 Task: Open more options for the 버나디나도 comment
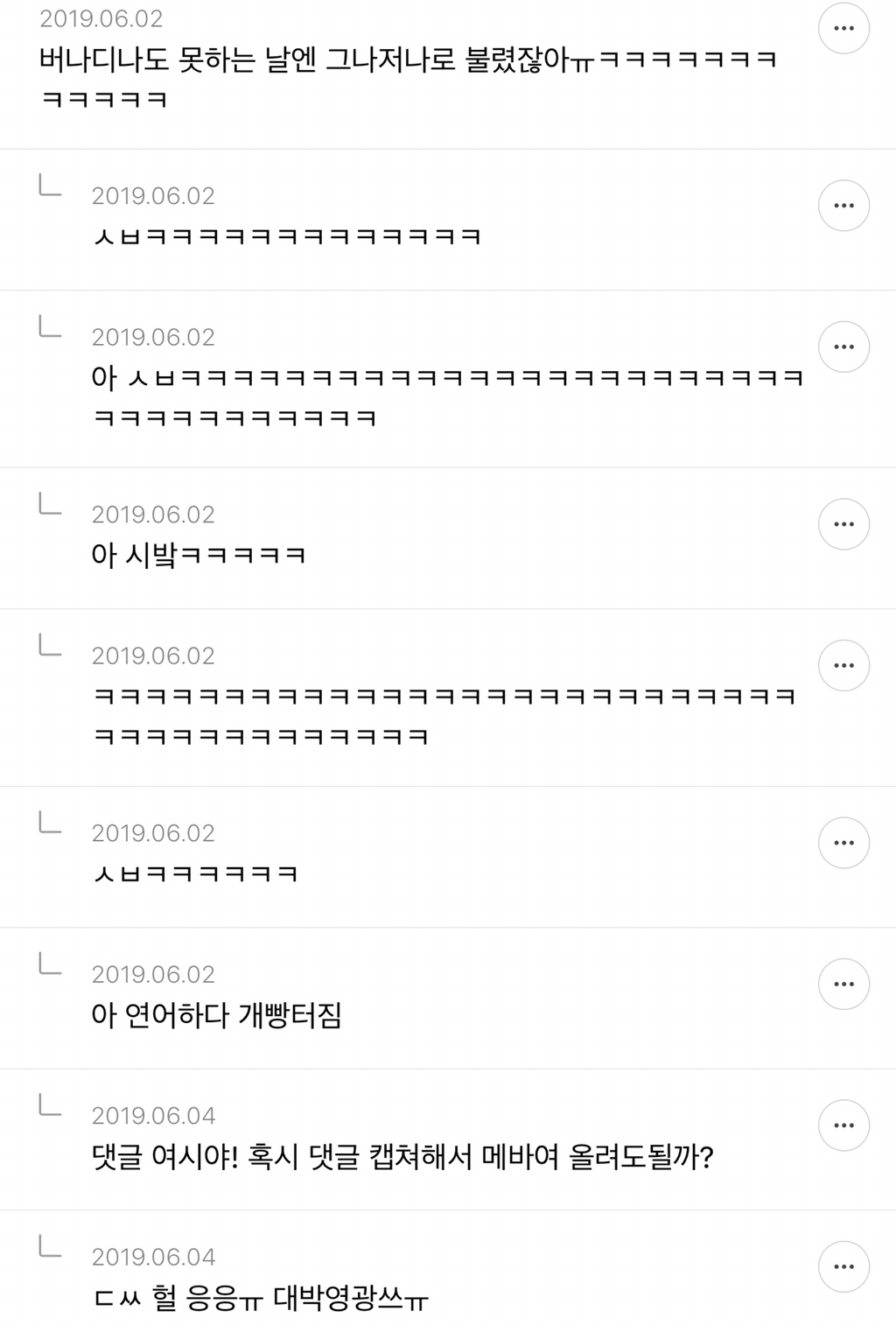[x=843, y=29]
